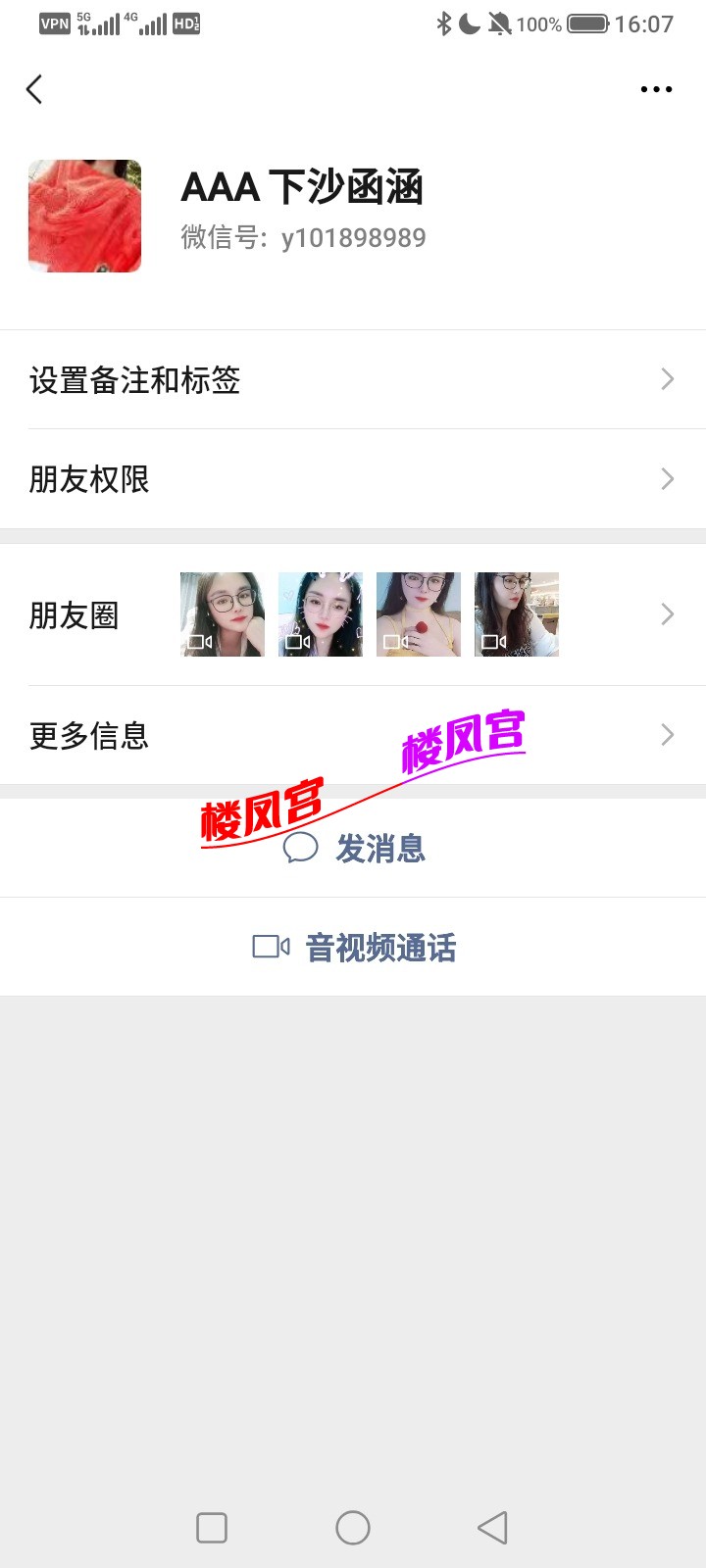Open the three-dot overflow menu
The image size is (706, 1568).
pos(656,89)
